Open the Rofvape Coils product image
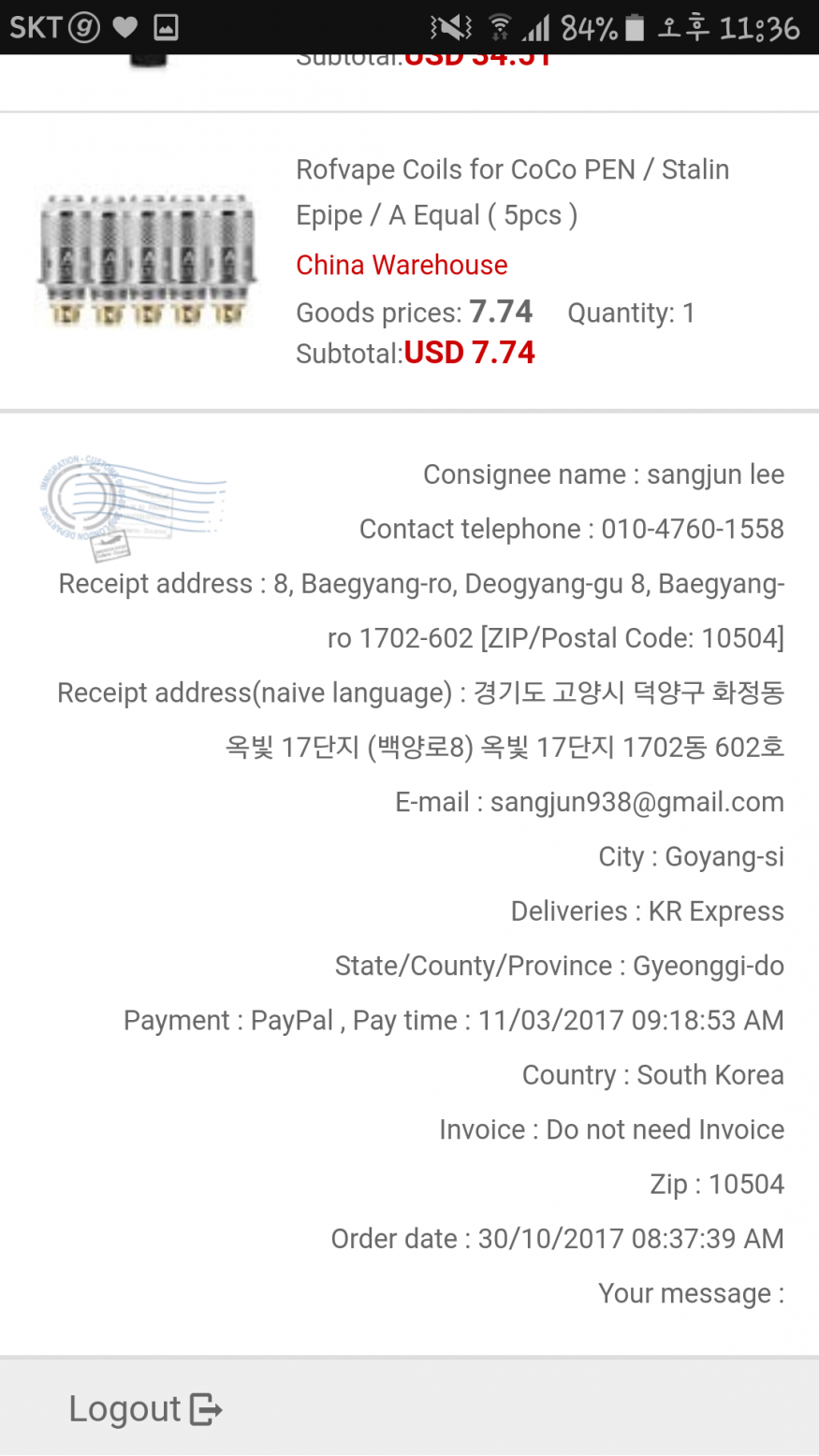The width and height of the screenshot is (819, 1456). click(x=146, y=259)
